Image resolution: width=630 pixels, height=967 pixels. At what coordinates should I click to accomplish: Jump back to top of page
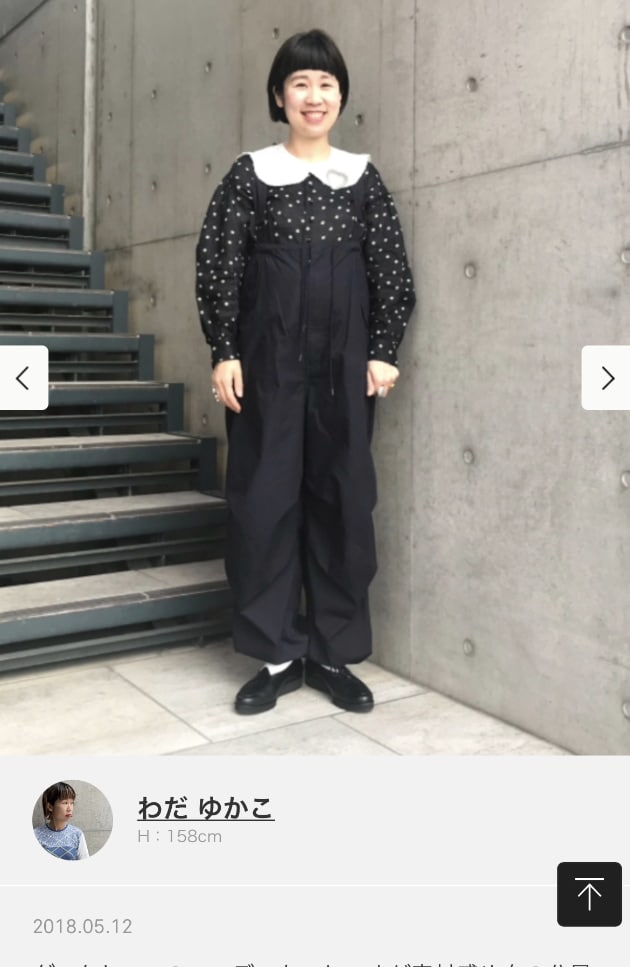(x=589, y=894)
